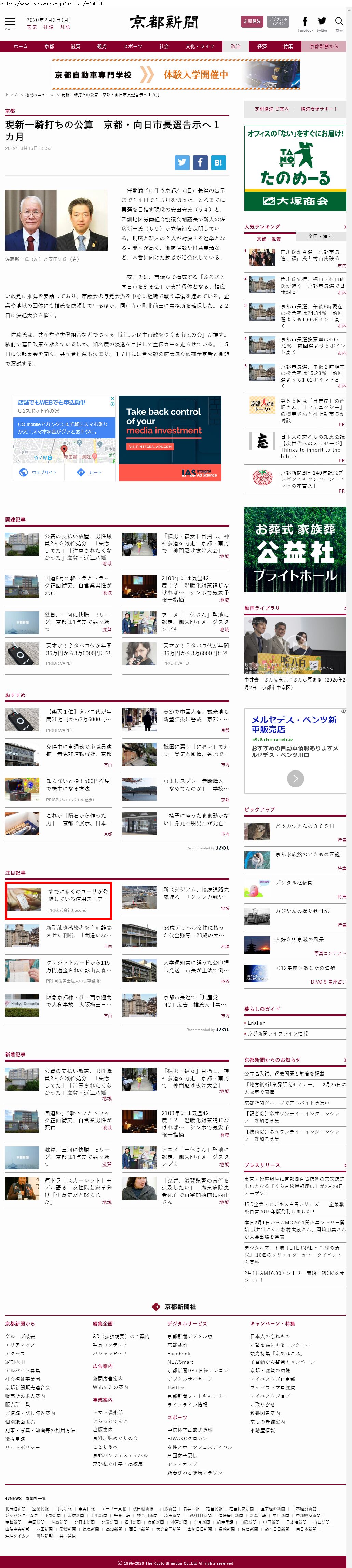
Task: Share the article on Facebook
Action: click(200, 162)
